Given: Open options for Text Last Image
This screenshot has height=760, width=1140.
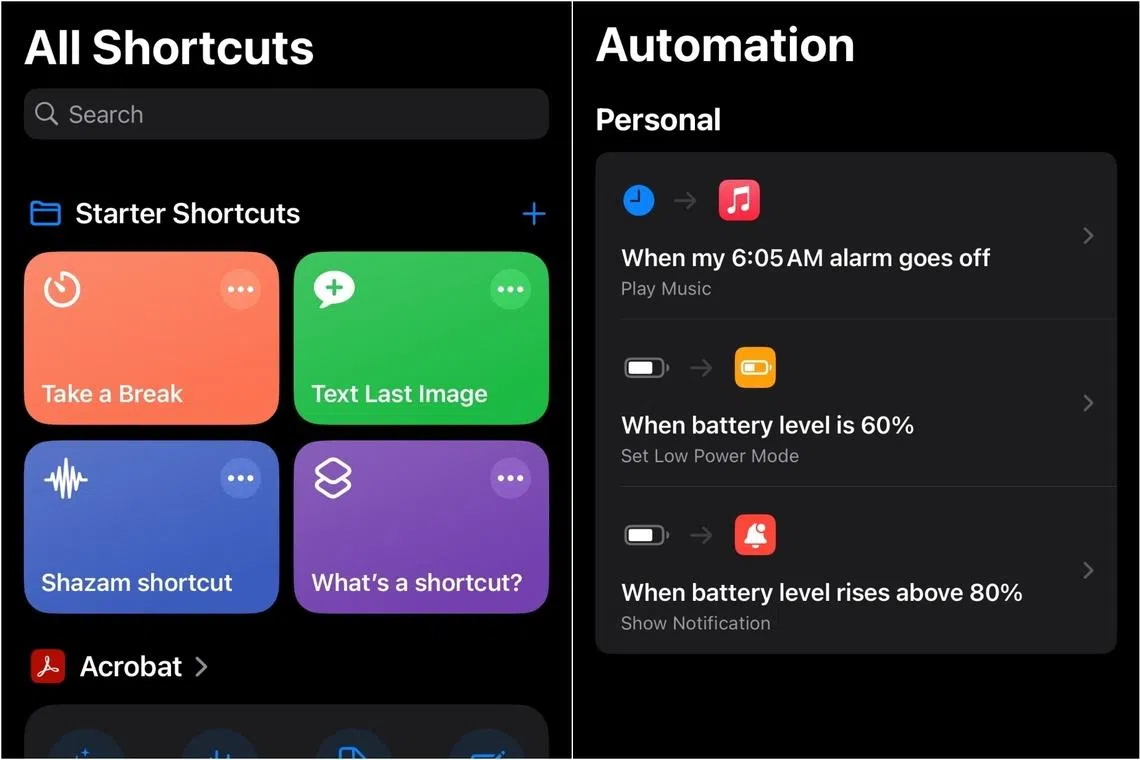Looking at the screenshot, I should (510, 290).
